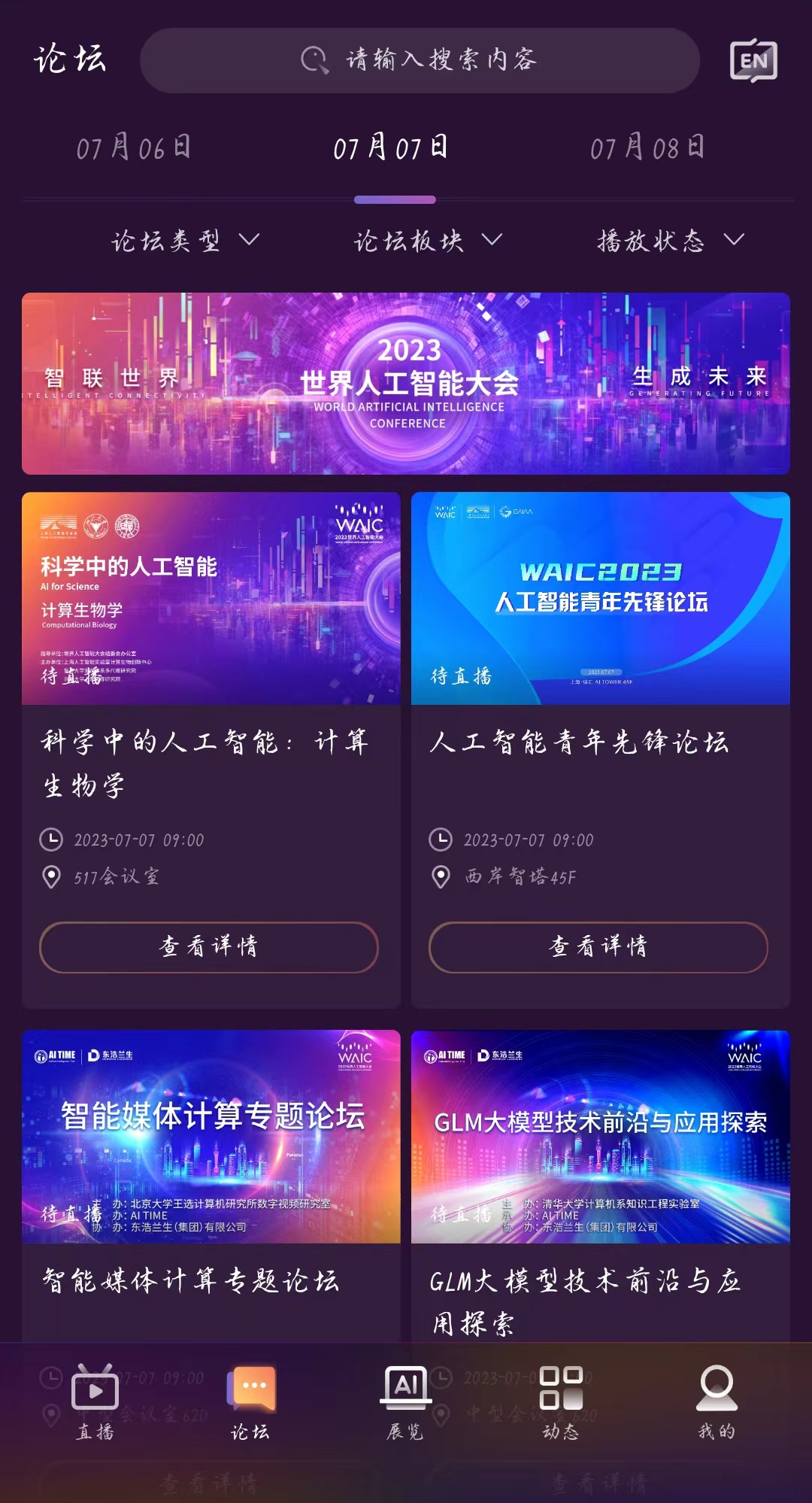
Task: Expand the 论坛板块 dropdown
Action: (428, 241)
